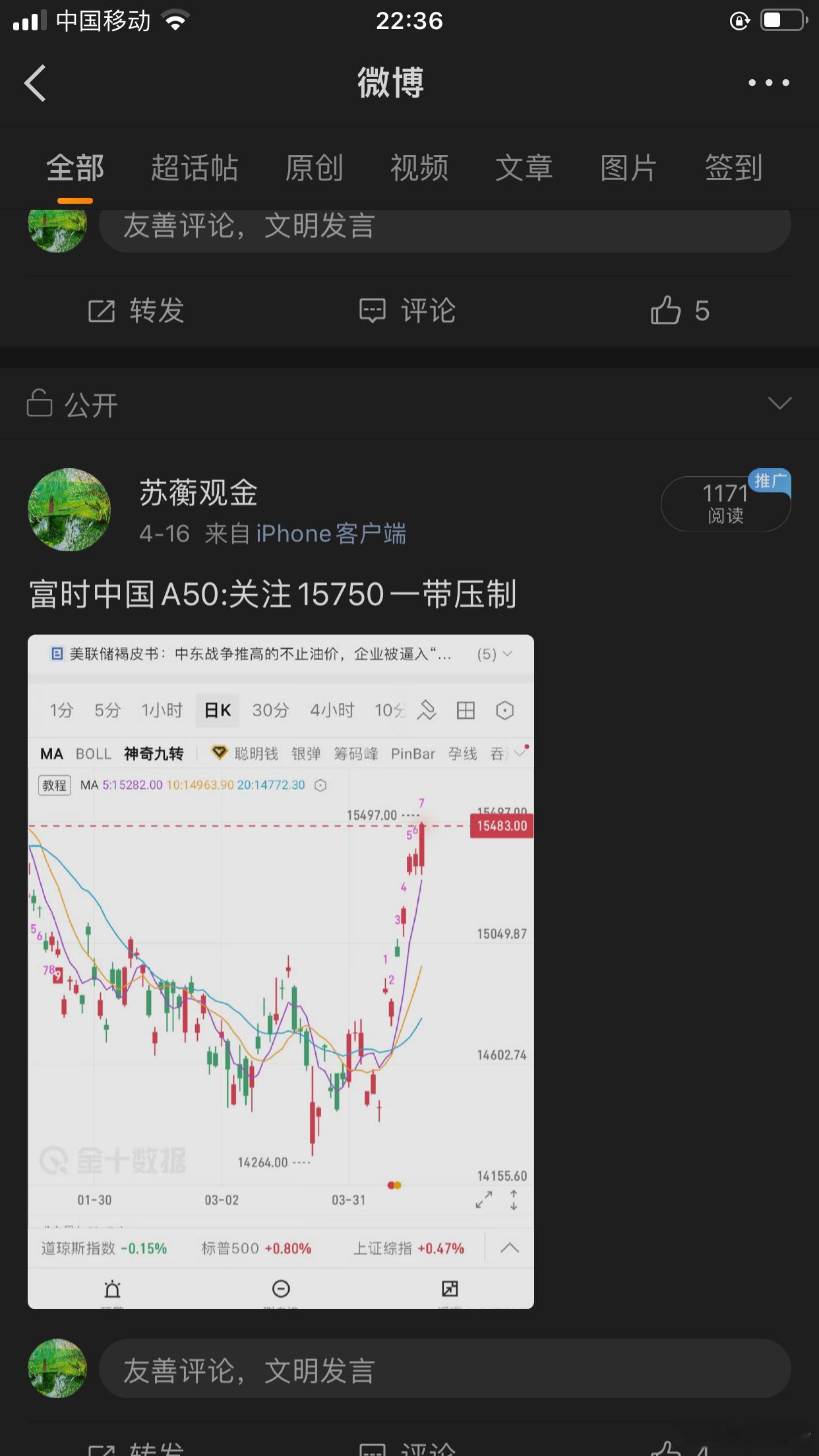Toggle the MA indicator on the chart

coord(51,754)
